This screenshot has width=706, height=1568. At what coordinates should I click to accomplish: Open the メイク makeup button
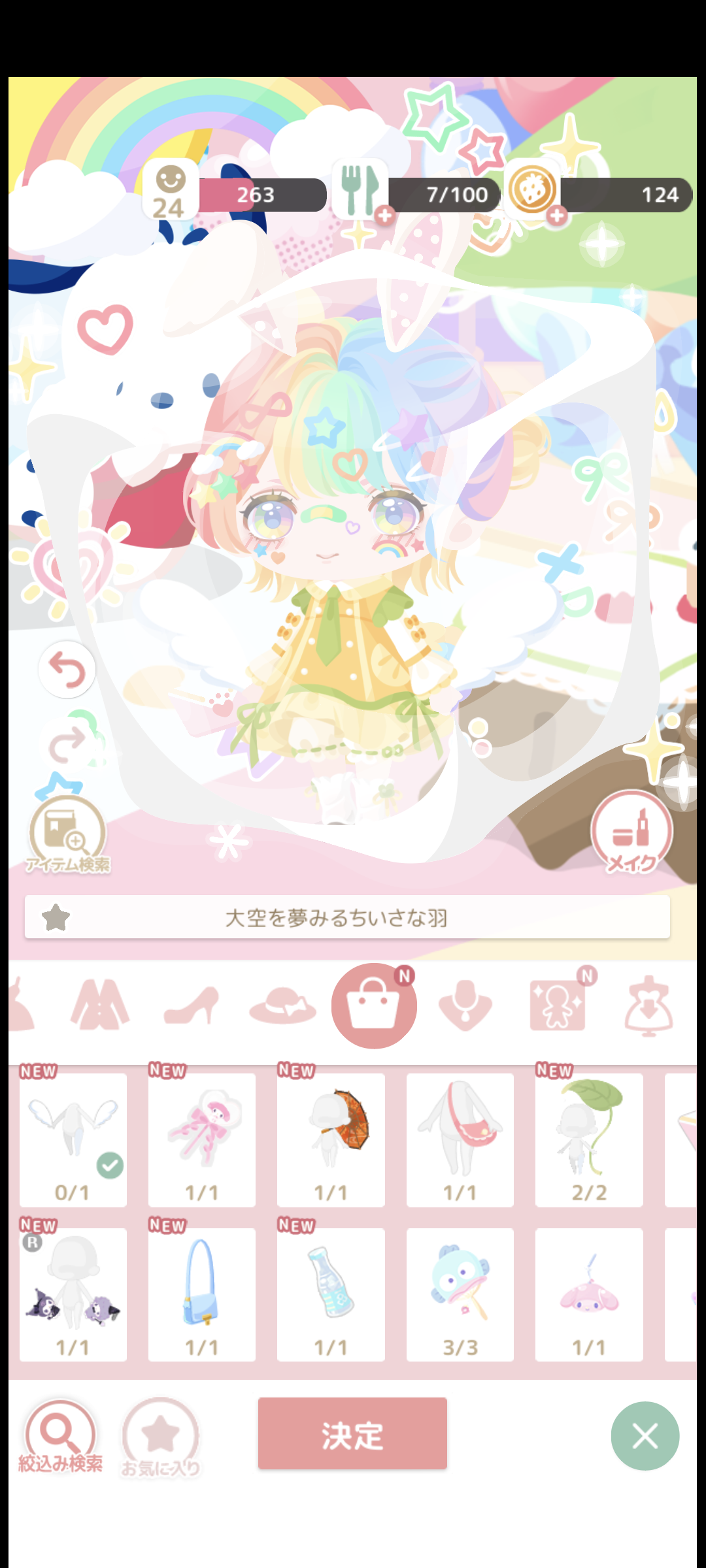631,832
